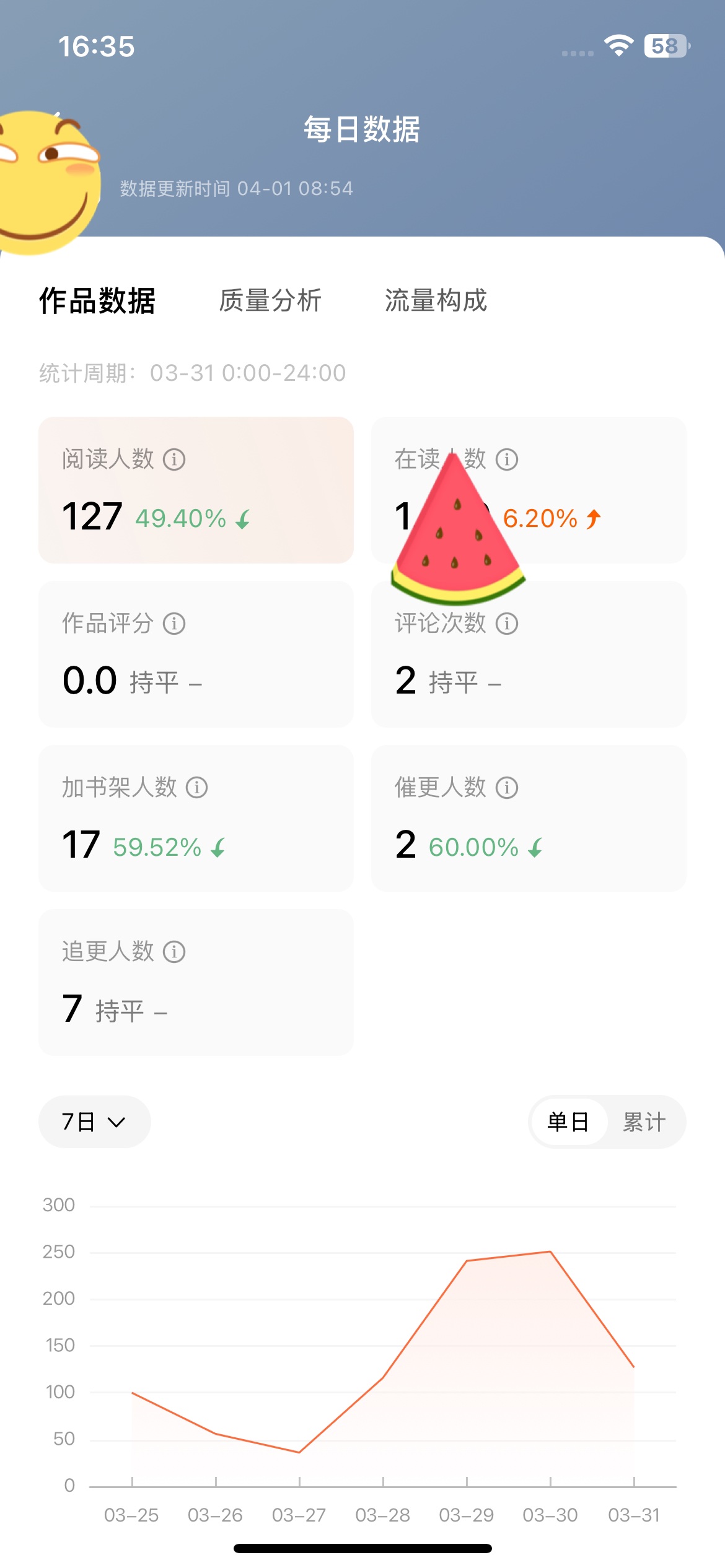The width and height of the screenshot is (725, 1568).
Task: Select the 单日 chart mode
Action: click(x=568, y=1122)
